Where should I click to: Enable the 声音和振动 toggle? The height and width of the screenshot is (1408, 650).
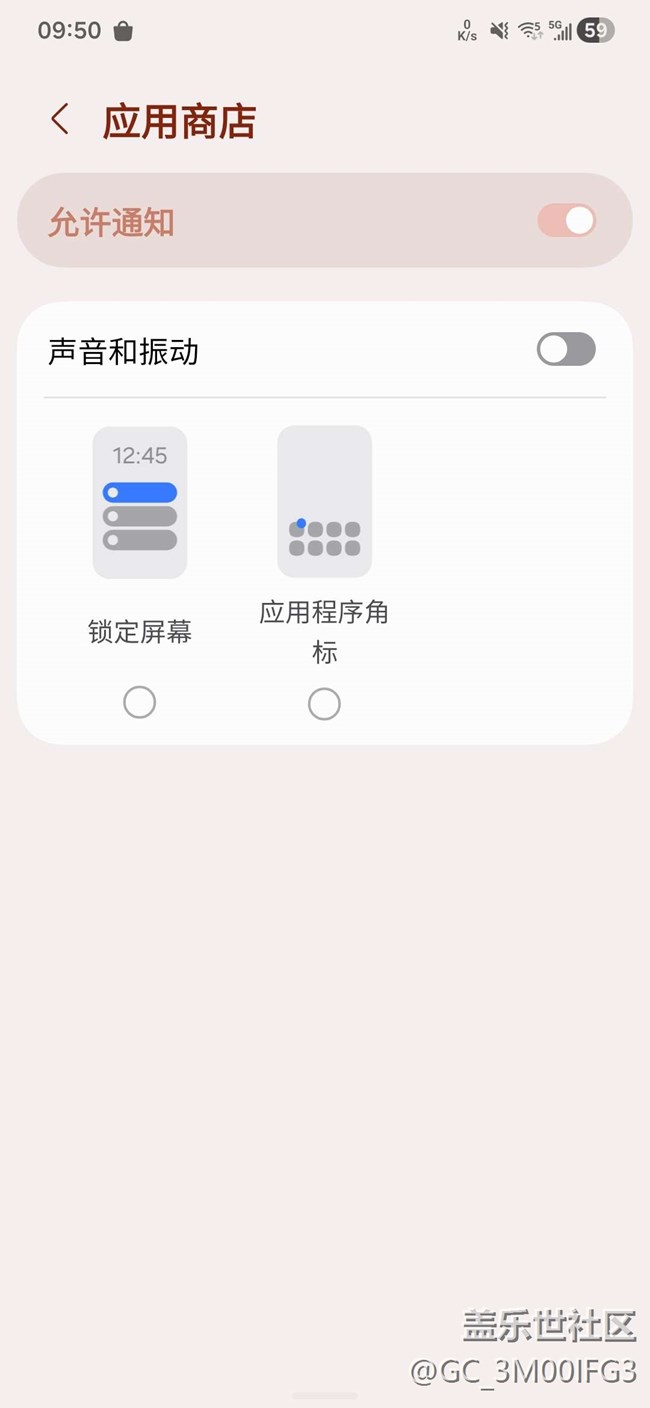tap(566, 350)
